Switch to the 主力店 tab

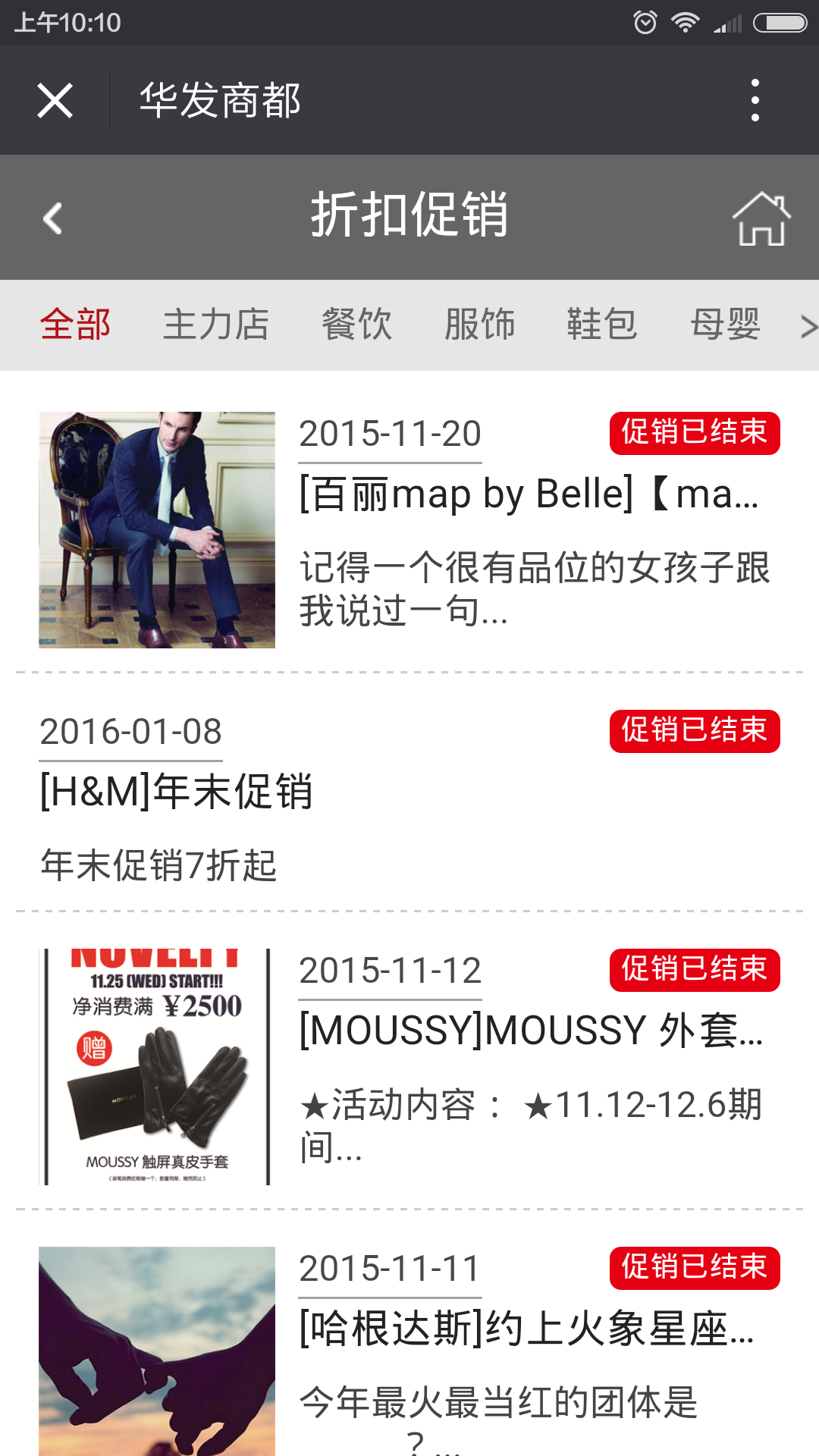point(216,325)
